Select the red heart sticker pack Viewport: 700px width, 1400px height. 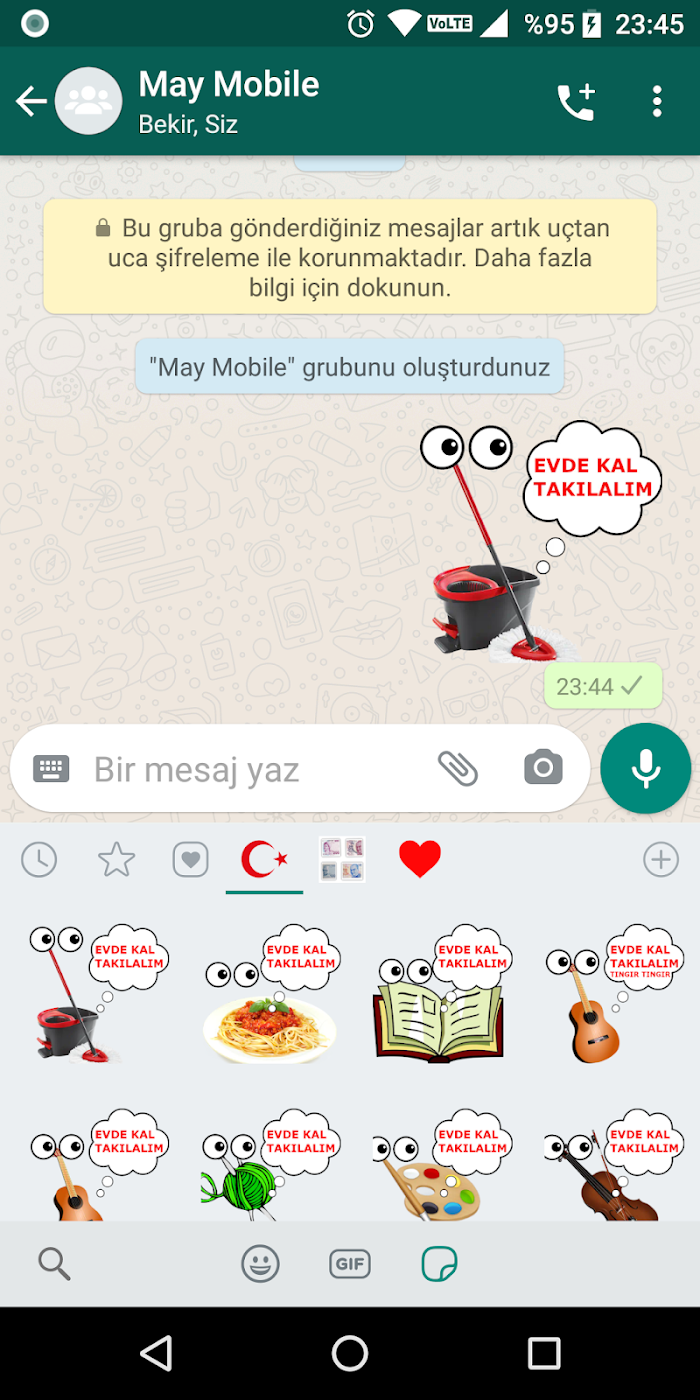tap(420, 859)
